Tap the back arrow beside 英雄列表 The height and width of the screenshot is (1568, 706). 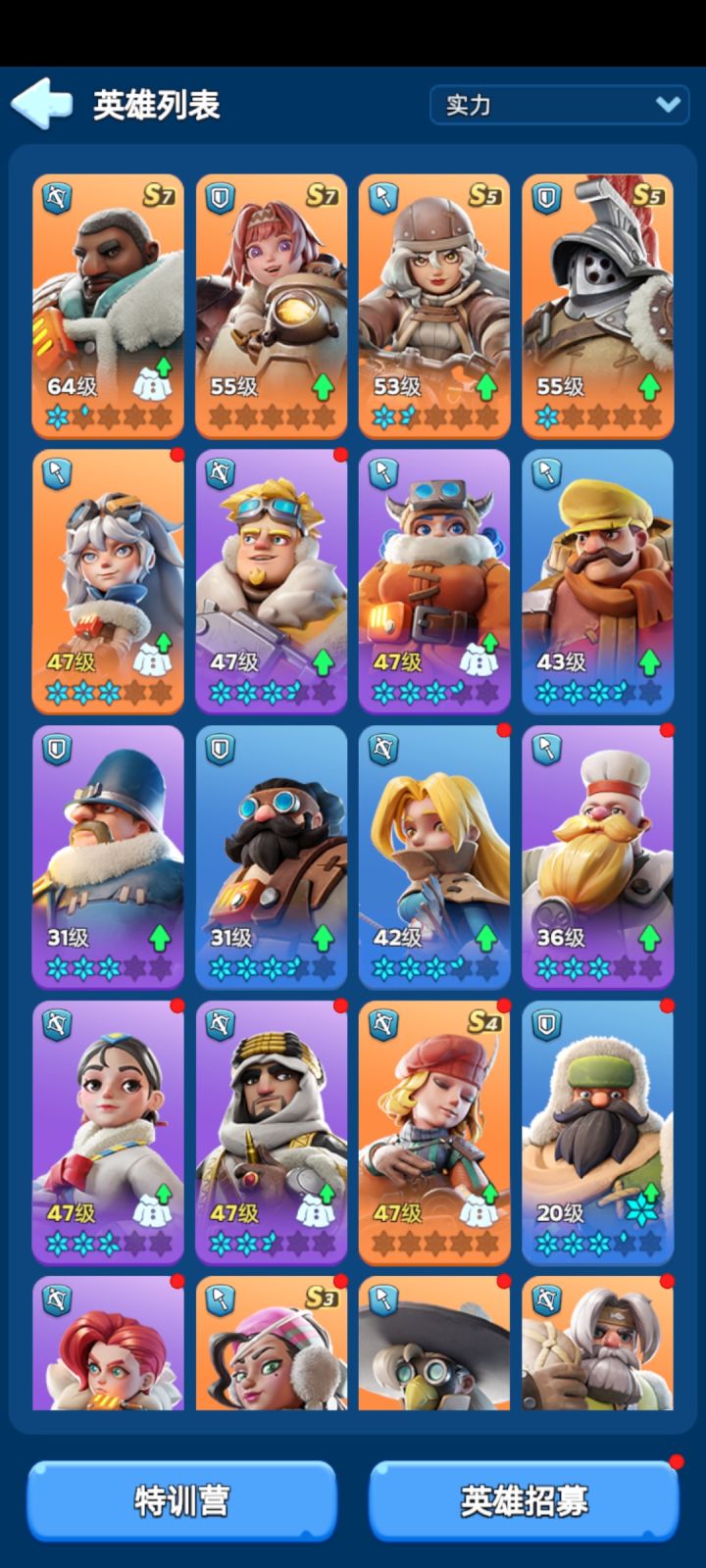(x=41, y=101)
